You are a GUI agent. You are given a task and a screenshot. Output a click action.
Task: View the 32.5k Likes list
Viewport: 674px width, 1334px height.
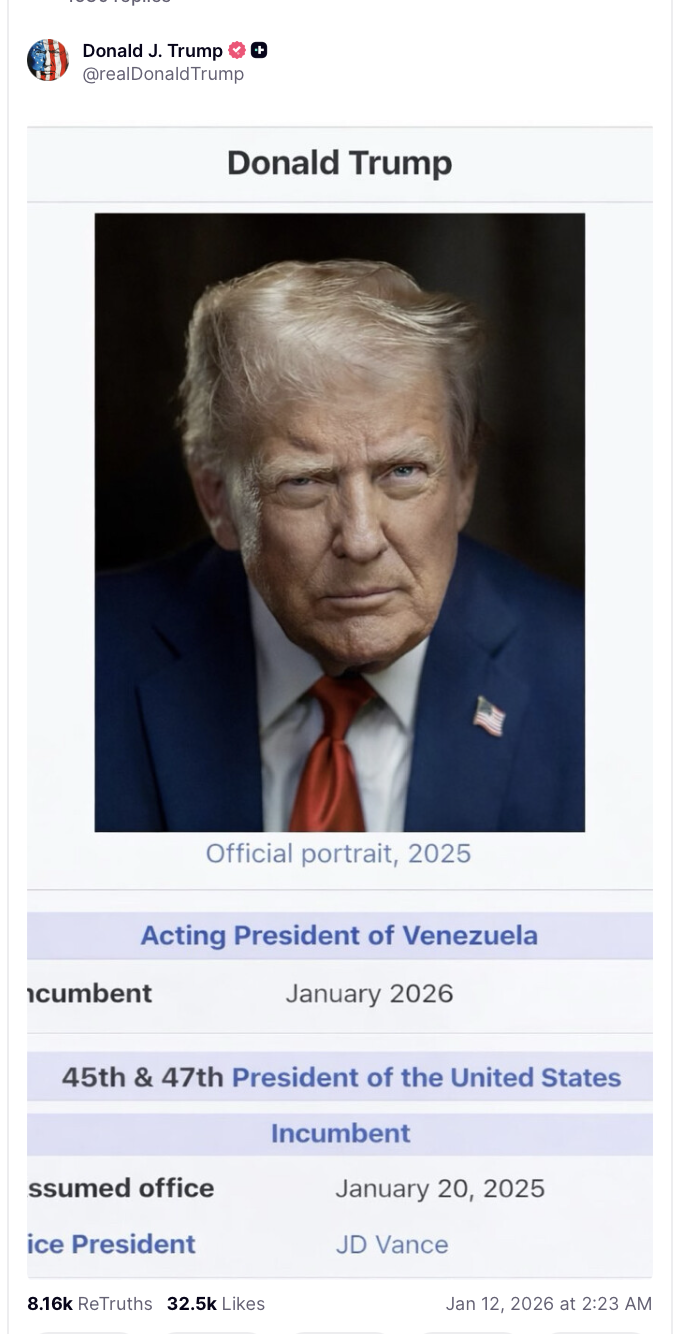coord(216,1303)
